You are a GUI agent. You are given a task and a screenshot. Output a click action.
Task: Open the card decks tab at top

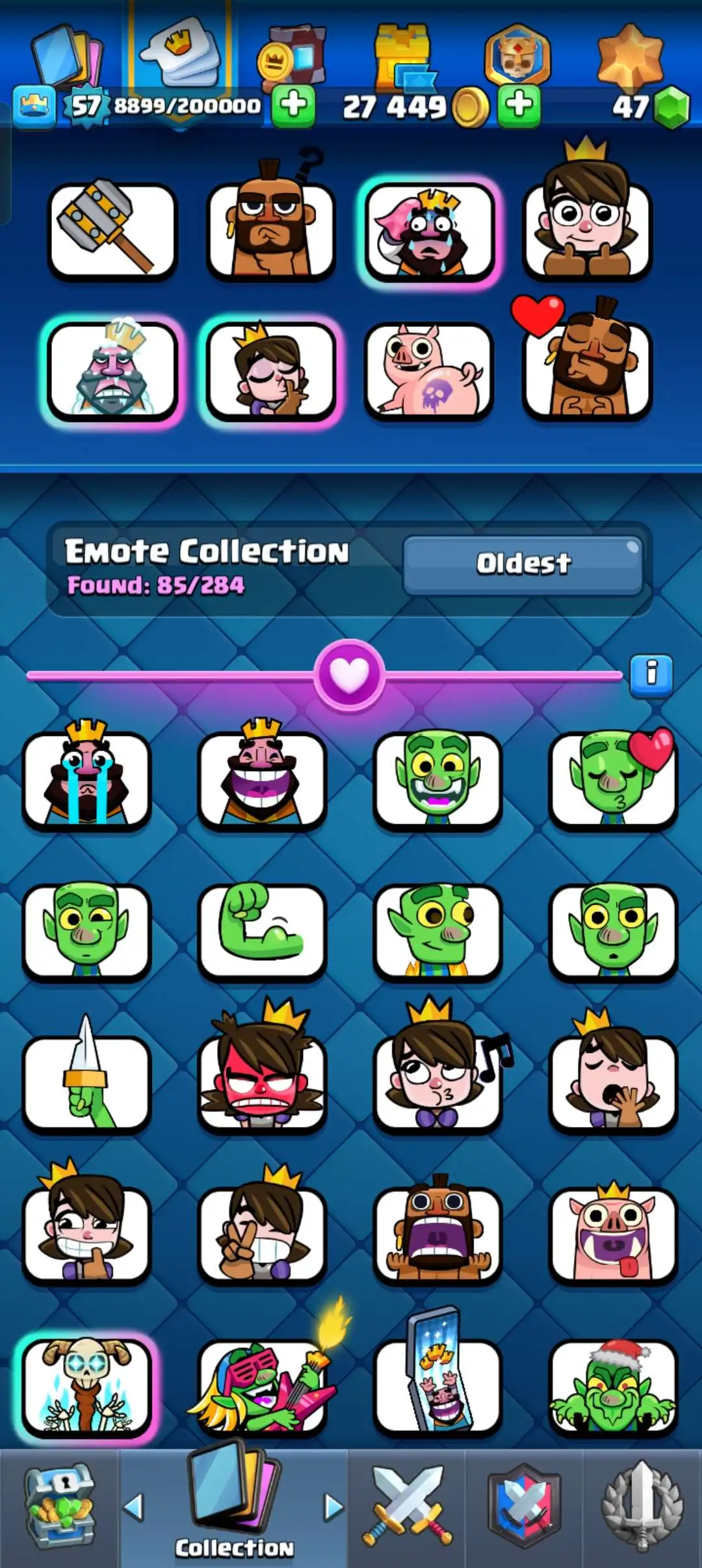(x=65, y=55)
